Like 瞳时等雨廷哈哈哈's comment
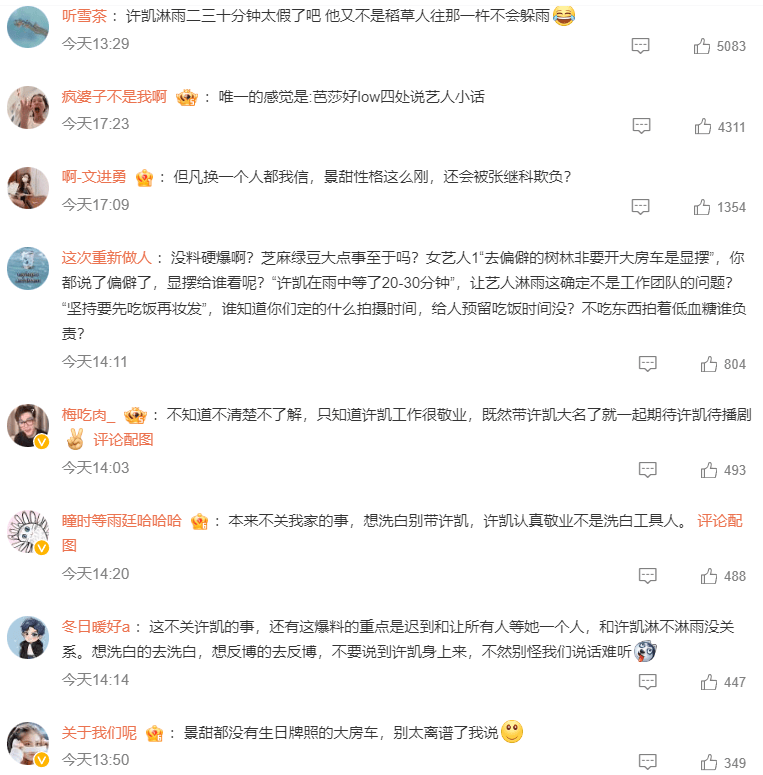 709,576
